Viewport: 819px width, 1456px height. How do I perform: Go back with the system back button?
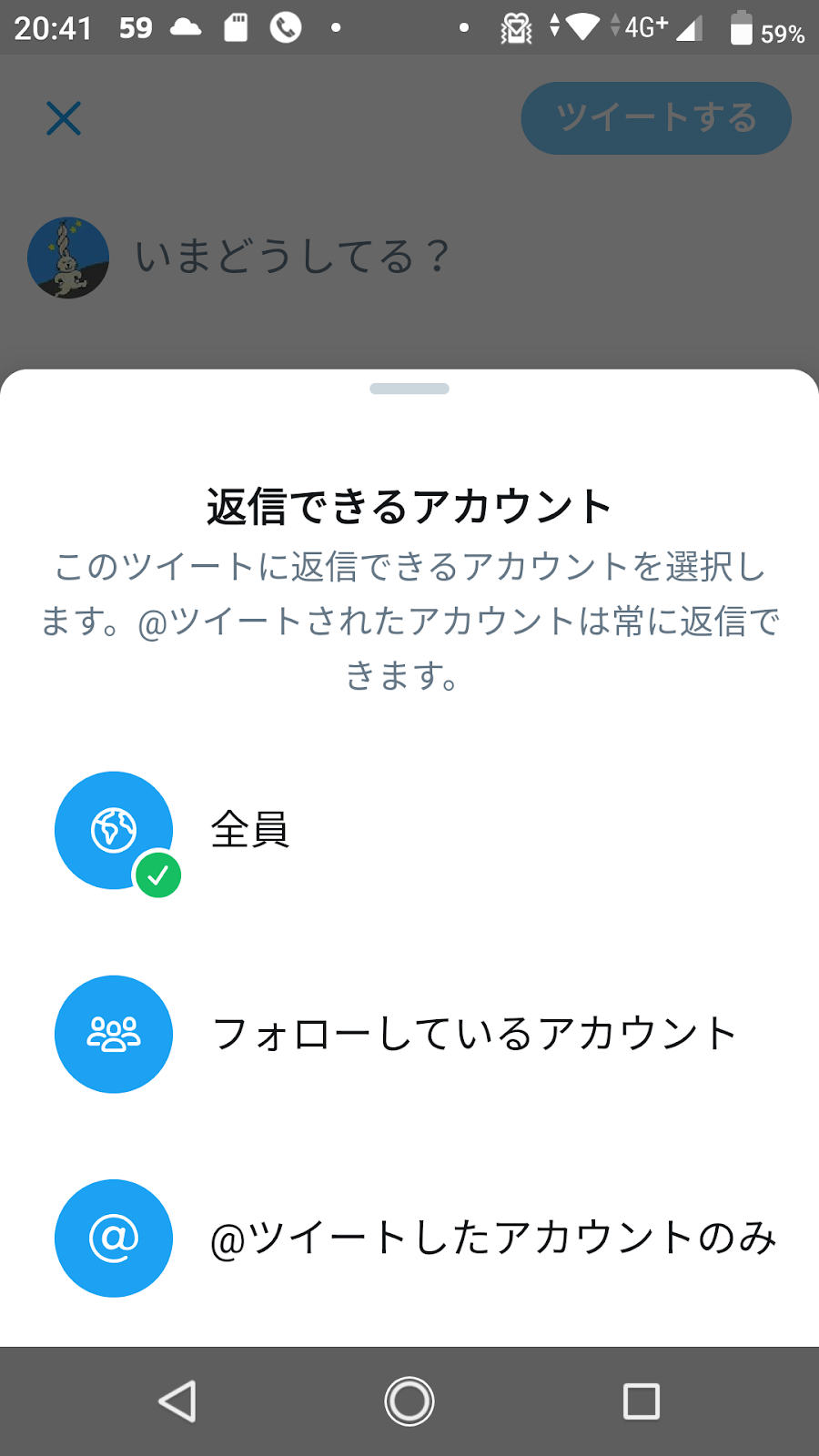click(x=177, y=1401)
